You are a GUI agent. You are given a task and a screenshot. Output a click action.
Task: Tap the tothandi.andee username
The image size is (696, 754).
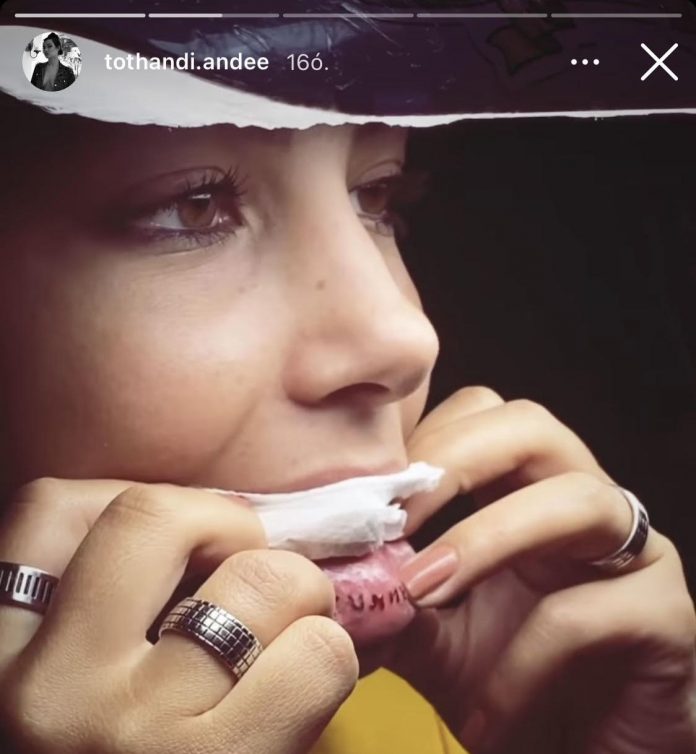pos(186,62)
